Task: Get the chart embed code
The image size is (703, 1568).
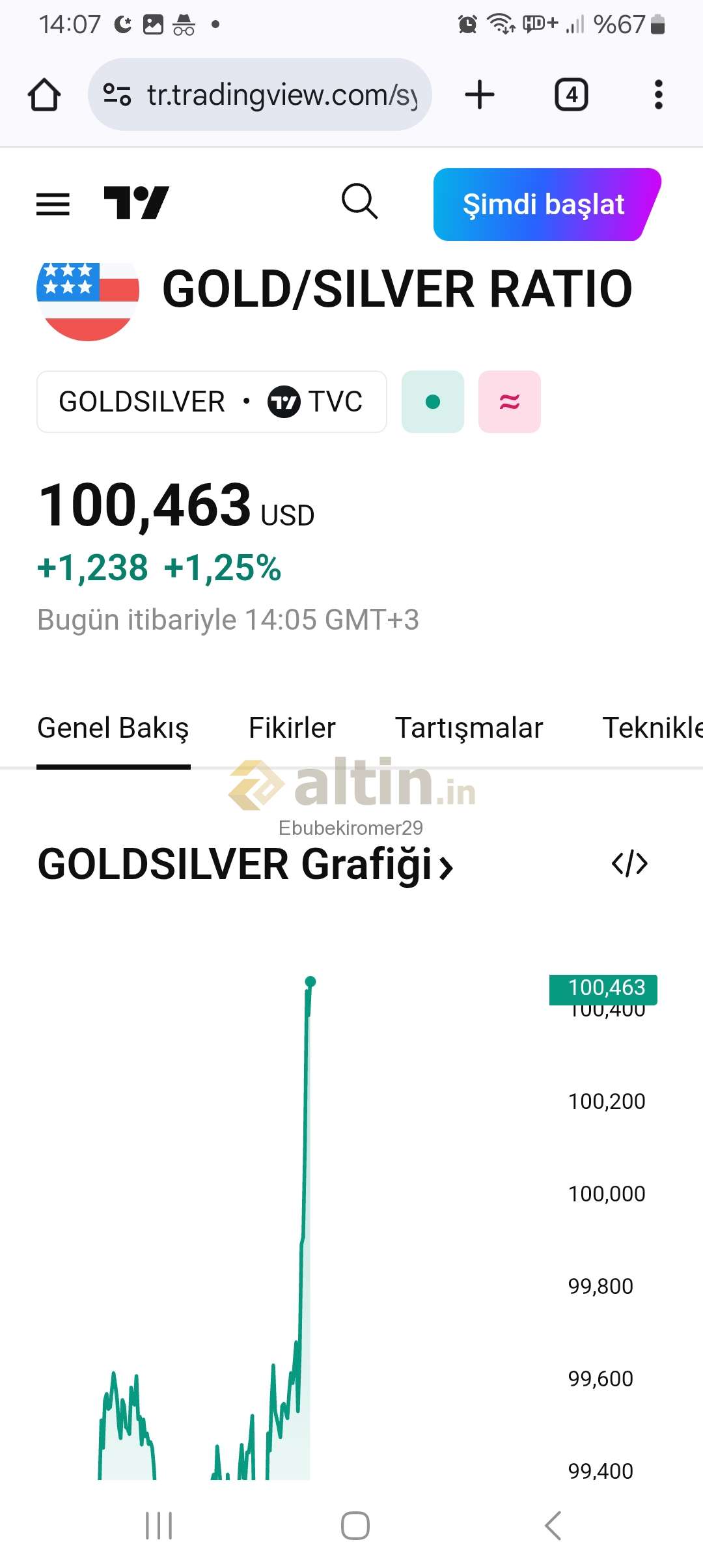Action: [x=629, y=864]
